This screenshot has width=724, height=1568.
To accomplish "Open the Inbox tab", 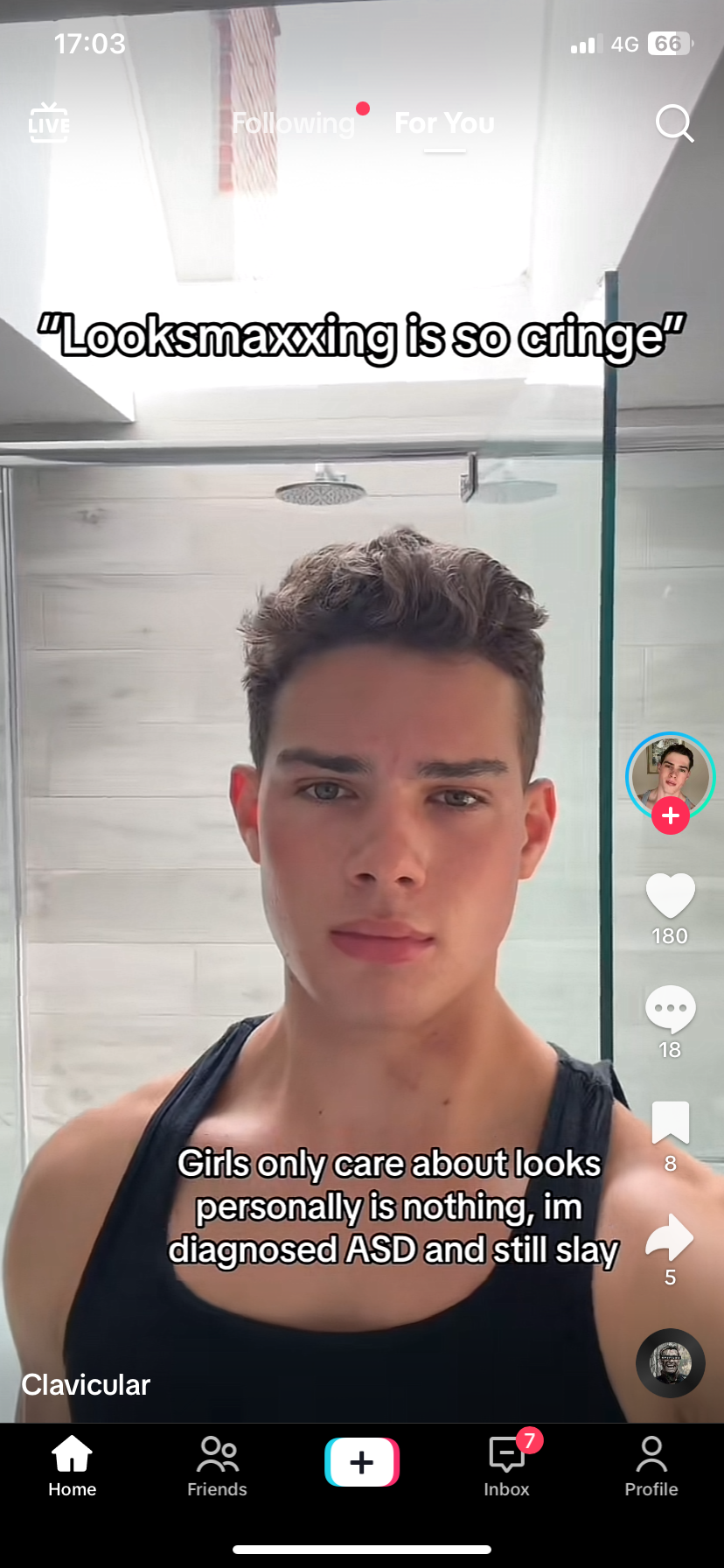I will 507,1467.
